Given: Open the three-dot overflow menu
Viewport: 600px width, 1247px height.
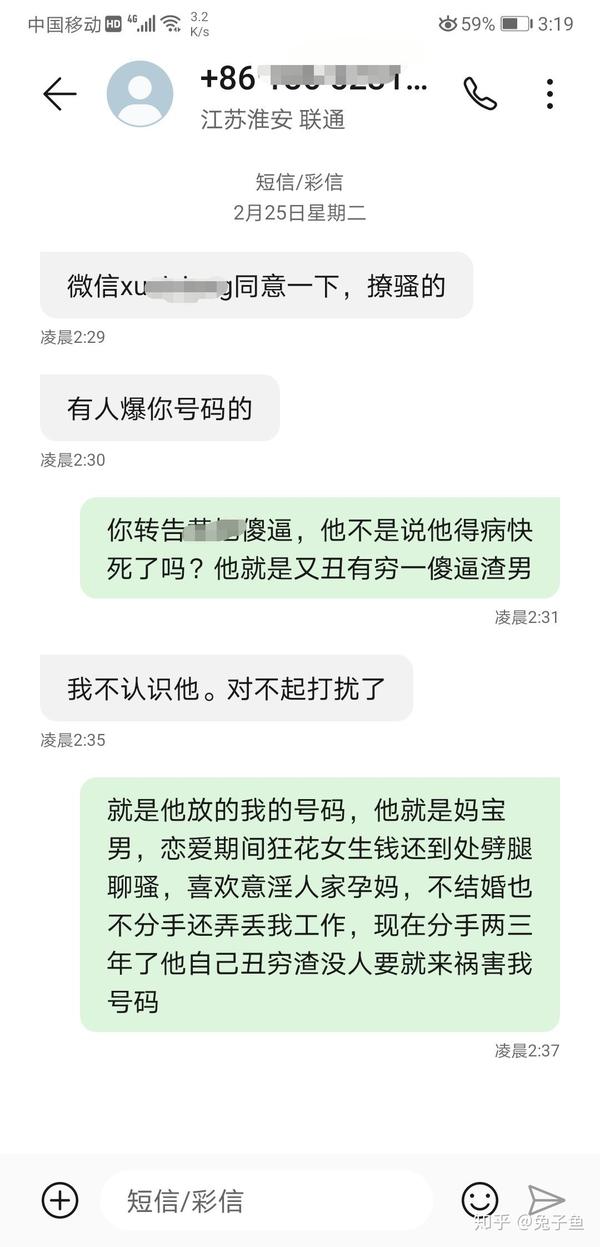Looking at the screenshot, I should tap(549, 94).
